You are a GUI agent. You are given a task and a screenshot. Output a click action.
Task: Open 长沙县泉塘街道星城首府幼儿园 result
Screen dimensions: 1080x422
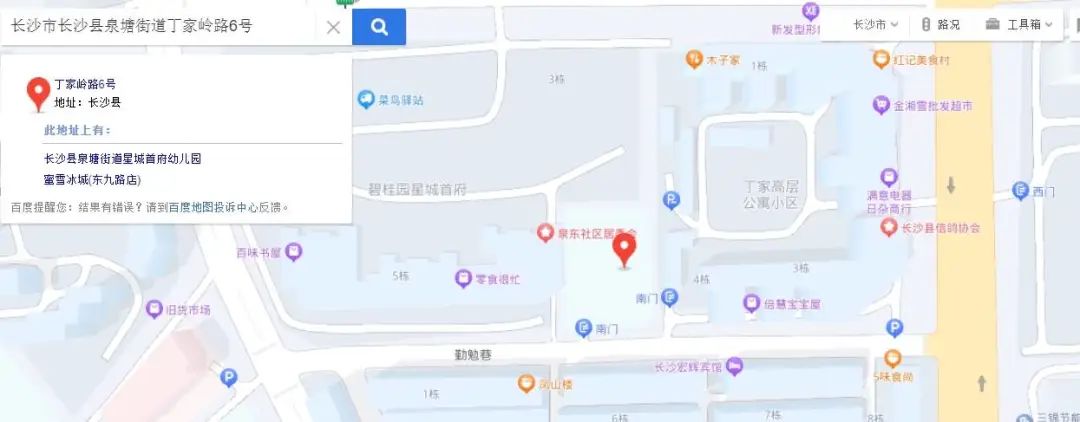(123, 159)
